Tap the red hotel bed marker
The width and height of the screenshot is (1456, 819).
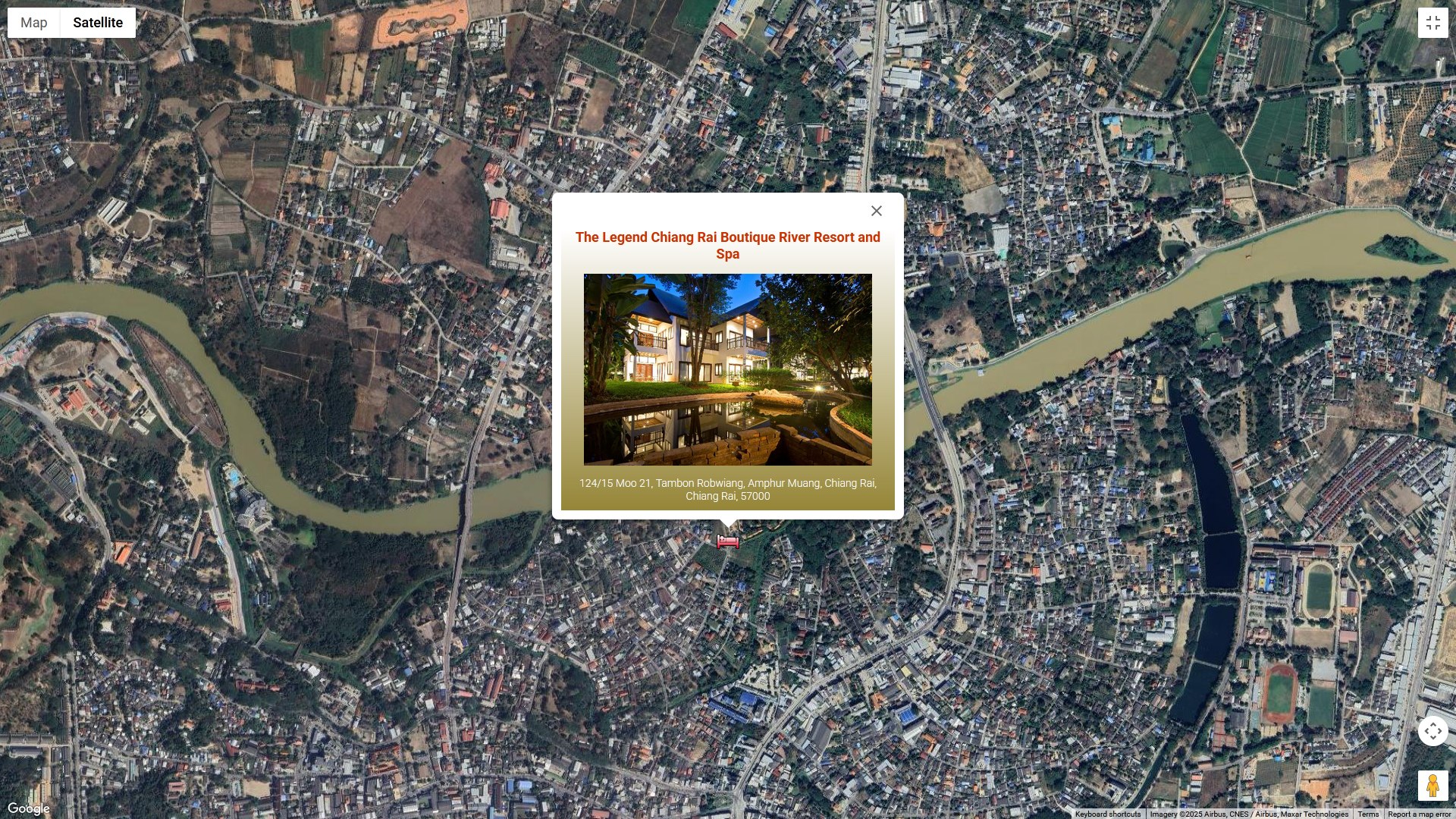tap(728, 541)
